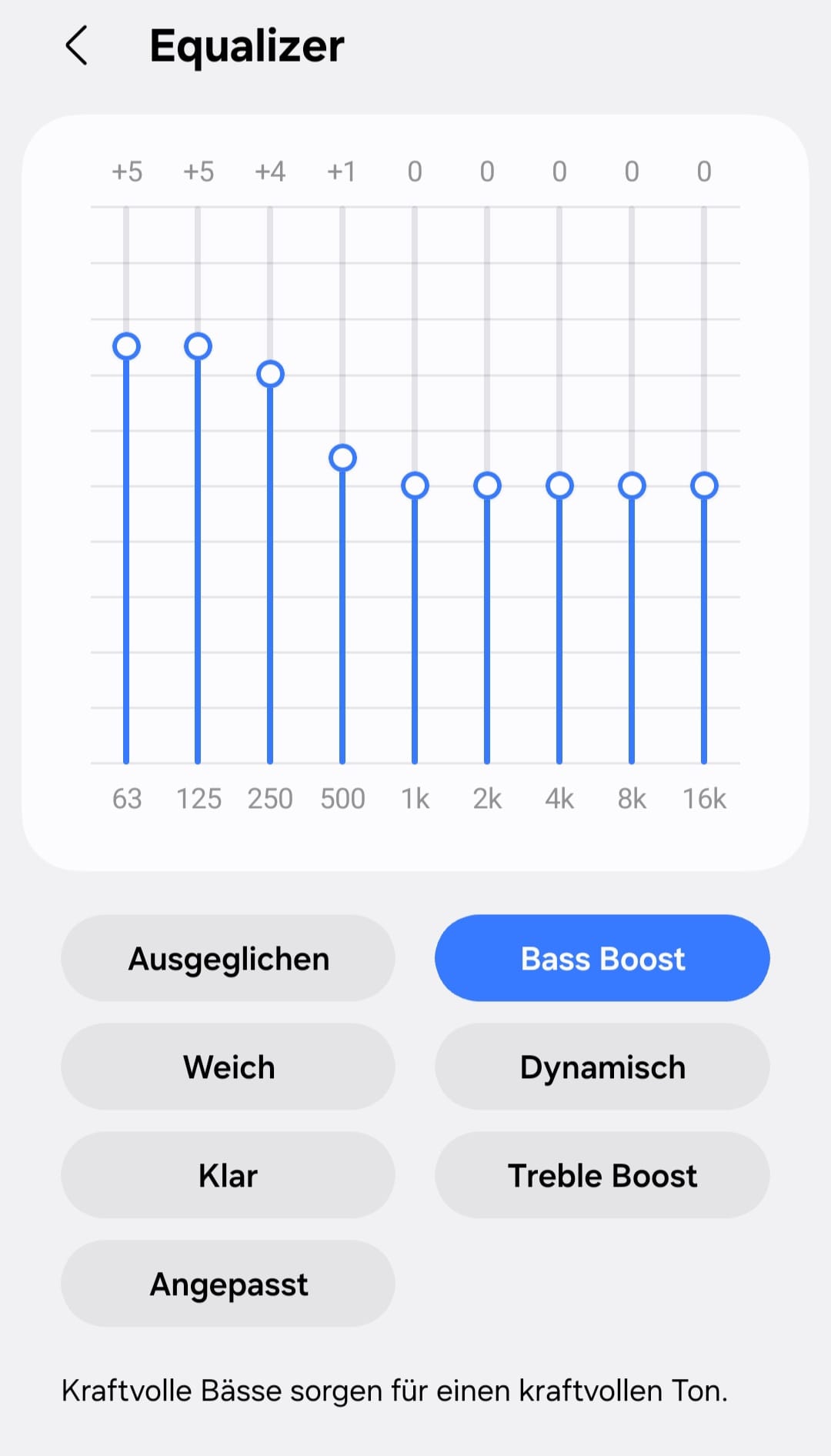Select the Ausgeglichen preset

[228, 959]
